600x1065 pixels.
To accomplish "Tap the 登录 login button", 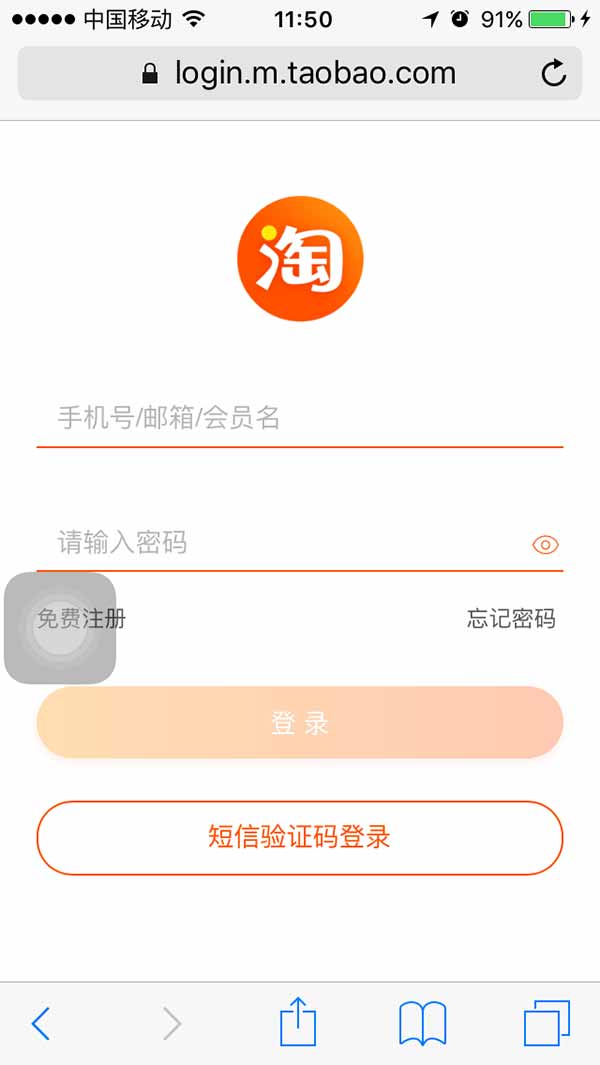I will [x=300, y=723].
